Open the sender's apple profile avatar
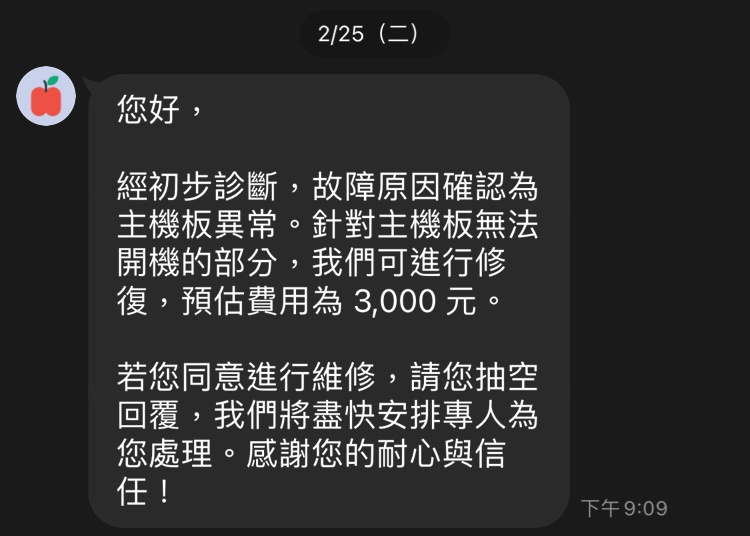Screen dimensions: 750x536 point(46,96)
